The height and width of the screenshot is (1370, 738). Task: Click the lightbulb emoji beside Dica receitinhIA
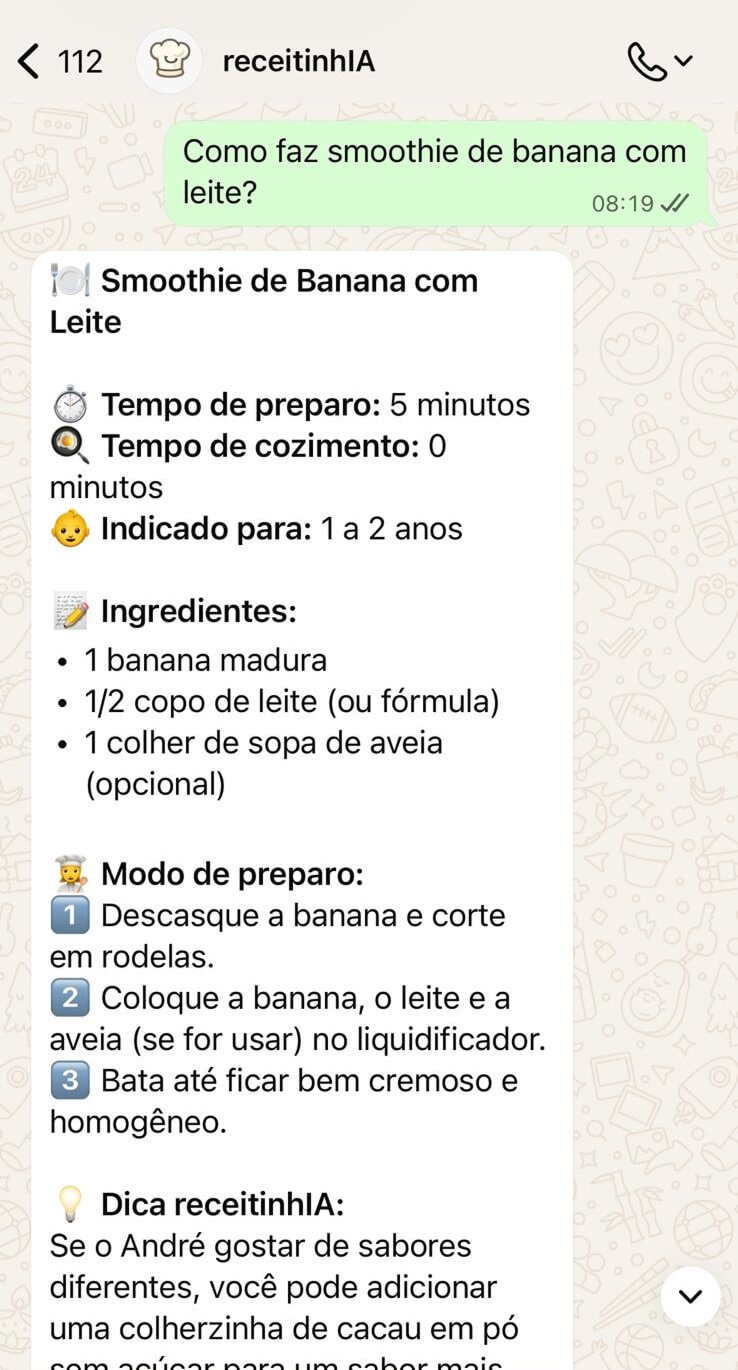68,1203
